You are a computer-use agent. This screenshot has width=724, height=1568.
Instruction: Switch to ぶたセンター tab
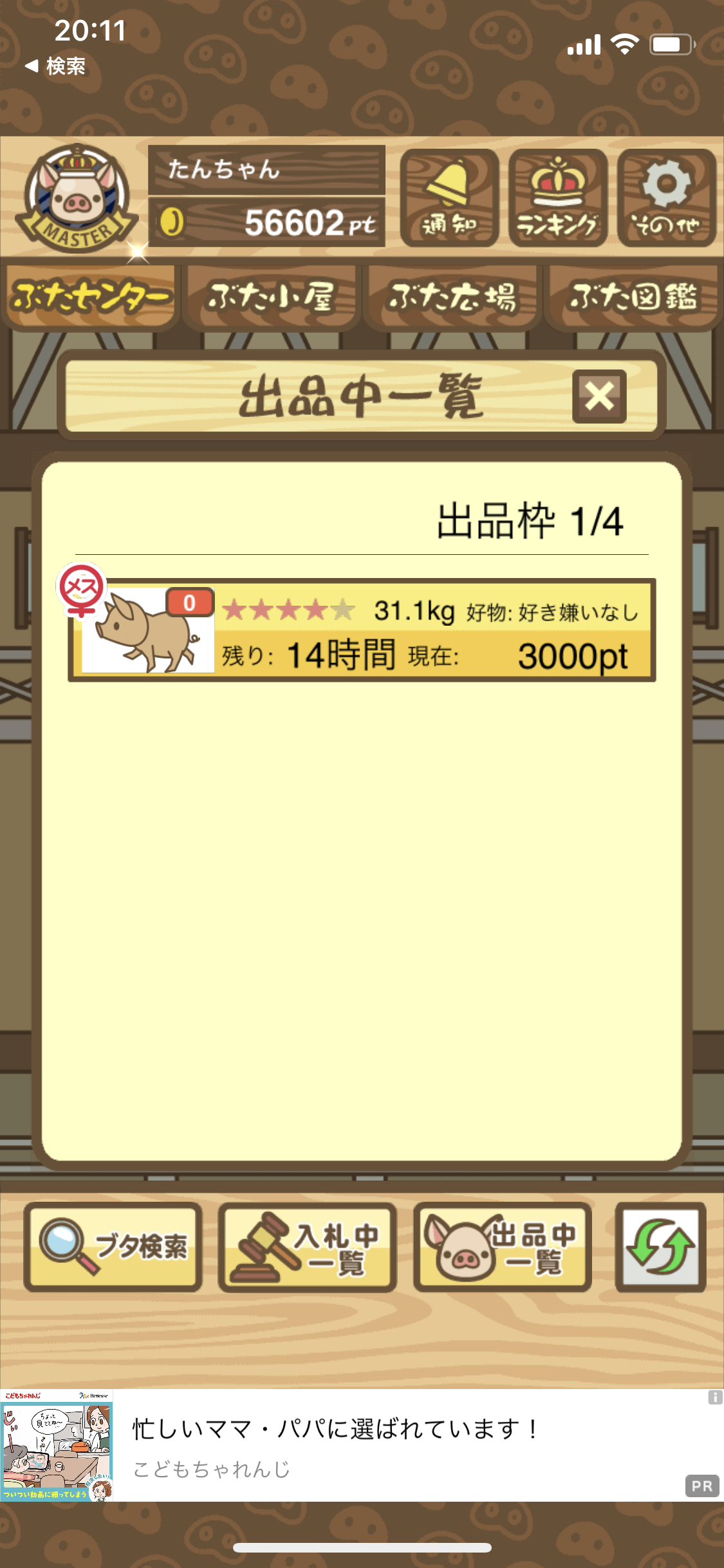91,297
